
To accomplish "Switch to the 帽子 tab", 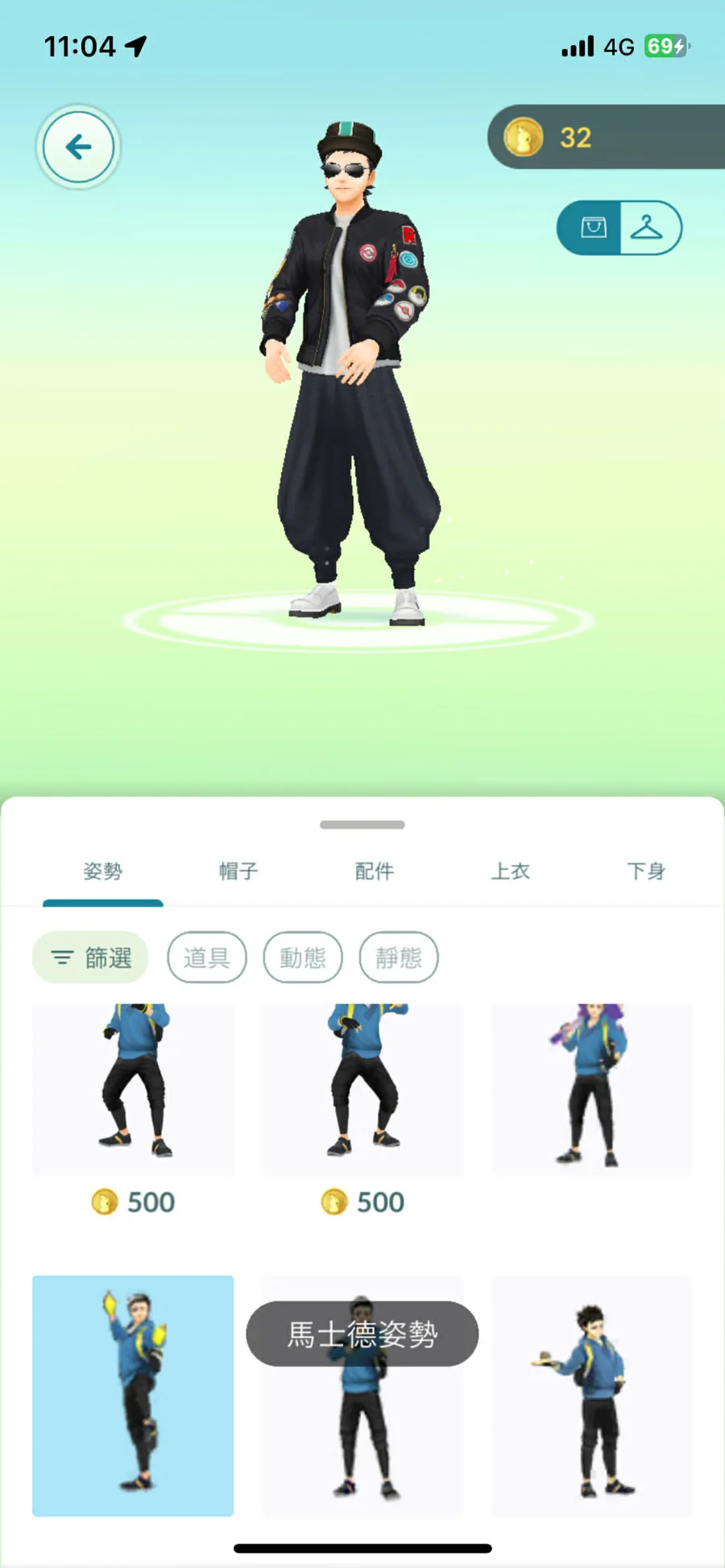I will [238, 871].
